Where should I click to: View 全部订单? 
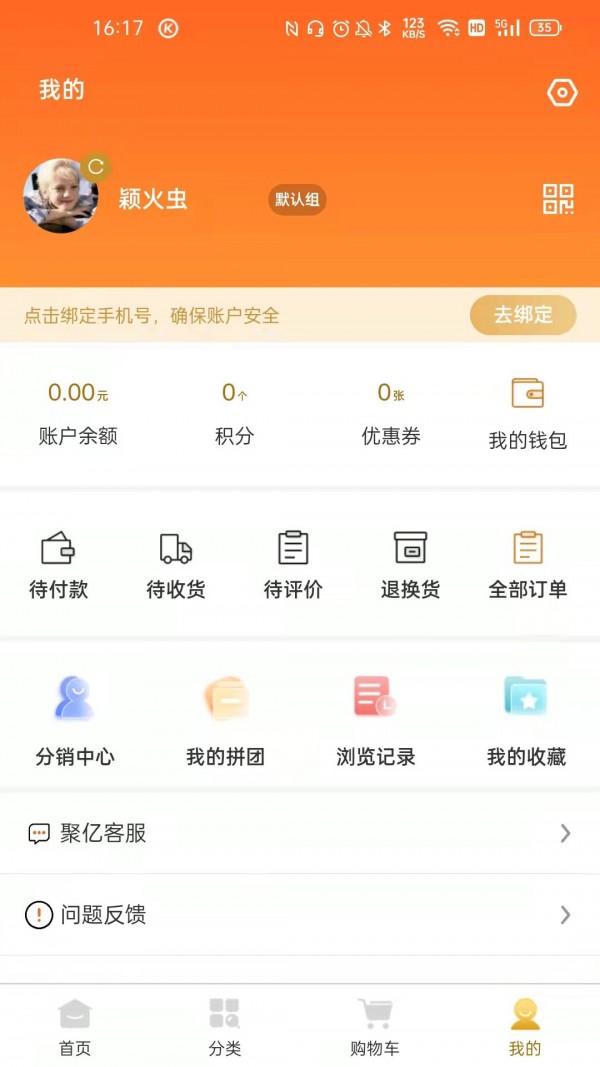click(x=527, y=566)
